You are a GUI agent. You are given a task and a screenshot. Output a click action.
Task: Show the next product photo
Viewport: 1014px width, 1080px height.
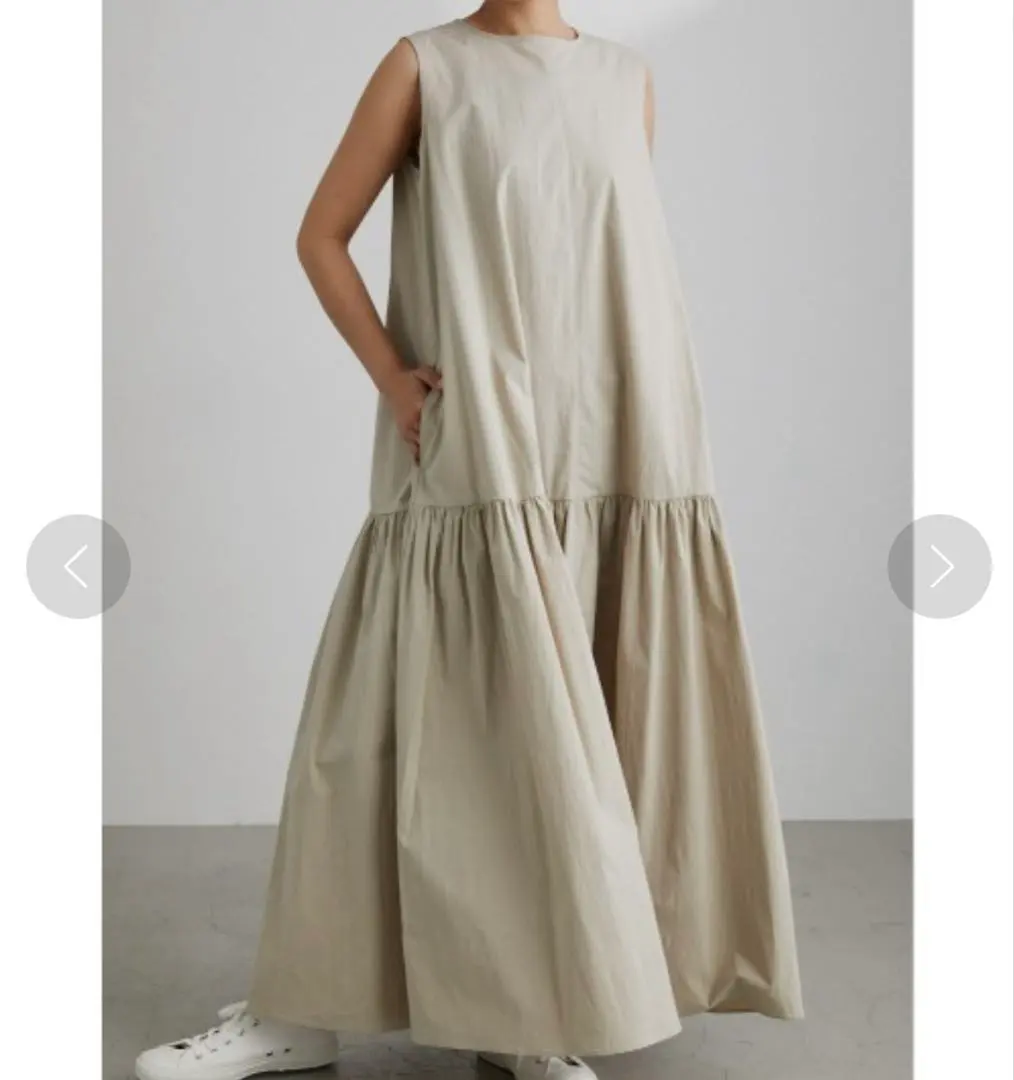(x=939, y=567)
